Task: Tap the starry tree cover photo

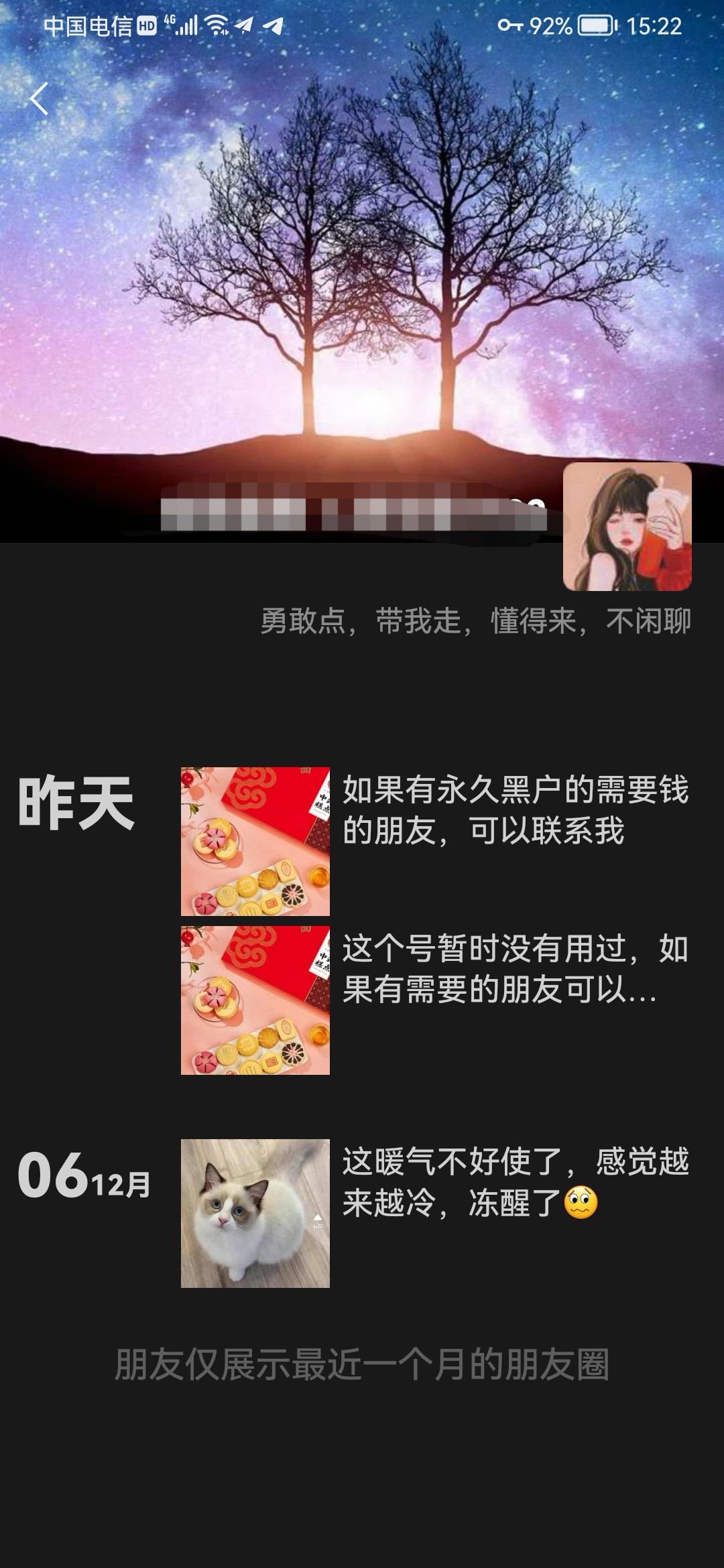Action: point(362,268)
